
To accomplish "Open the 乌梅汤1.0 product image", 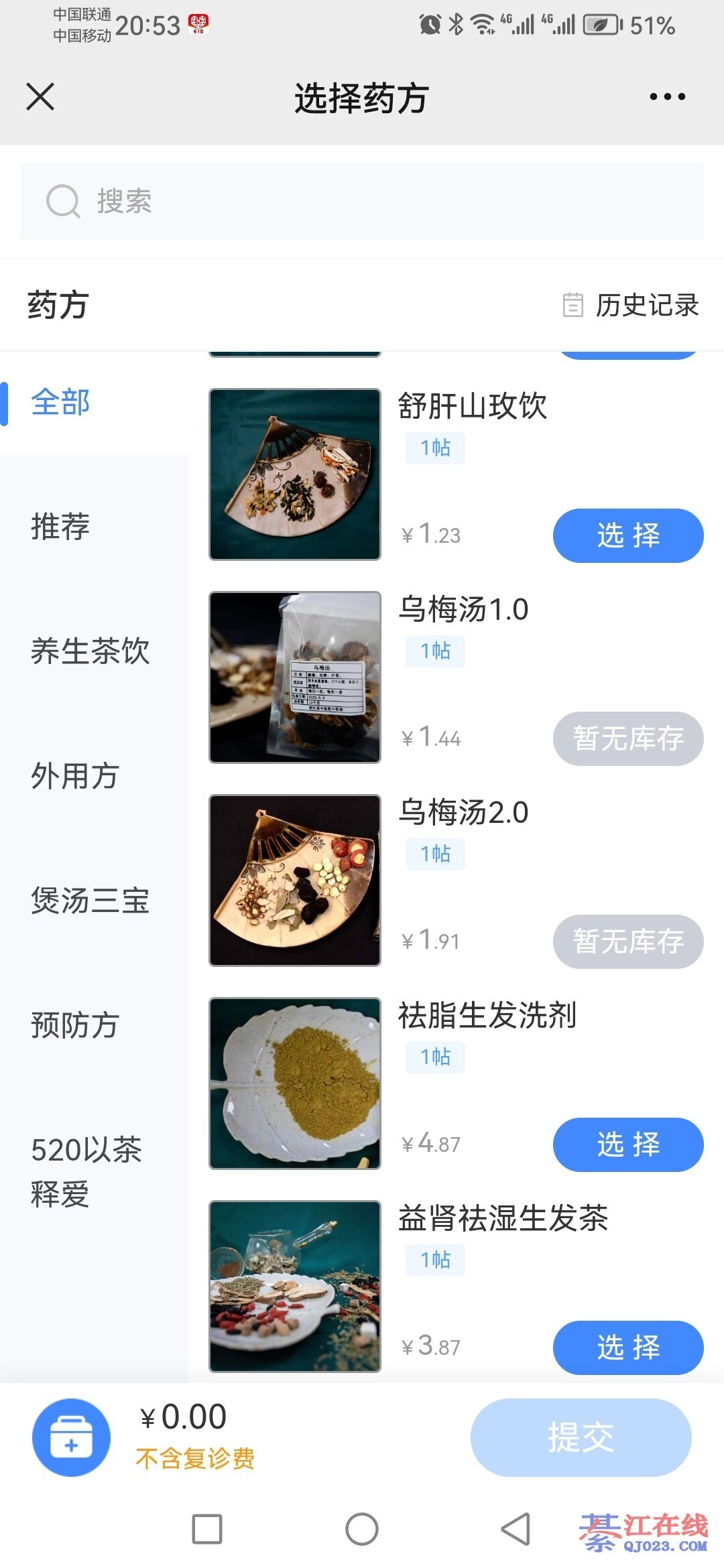I will [x=295, y=677].
